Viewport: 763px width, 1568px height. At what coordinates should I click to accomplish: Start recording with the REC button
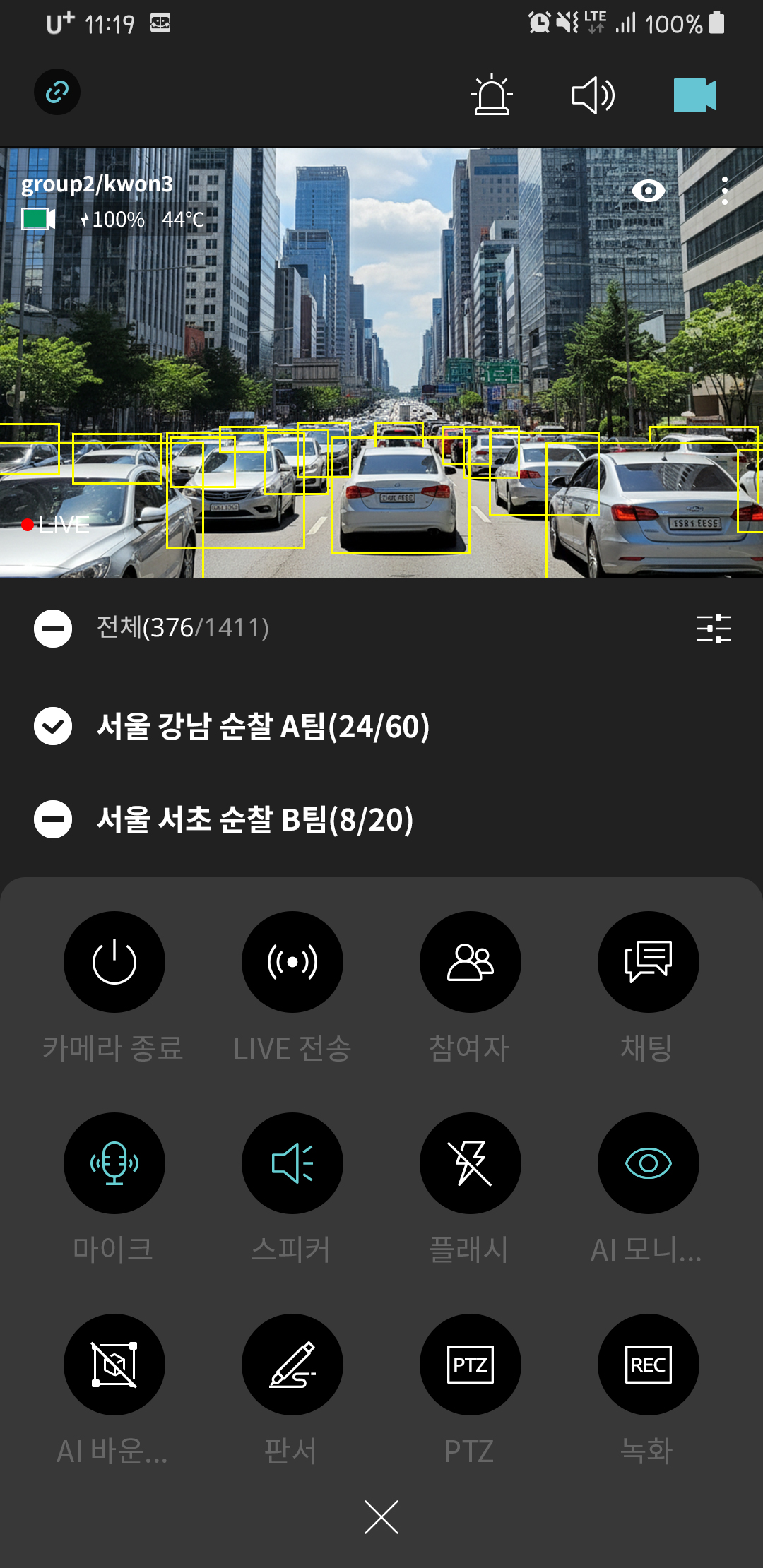[x=649, y=1365]
